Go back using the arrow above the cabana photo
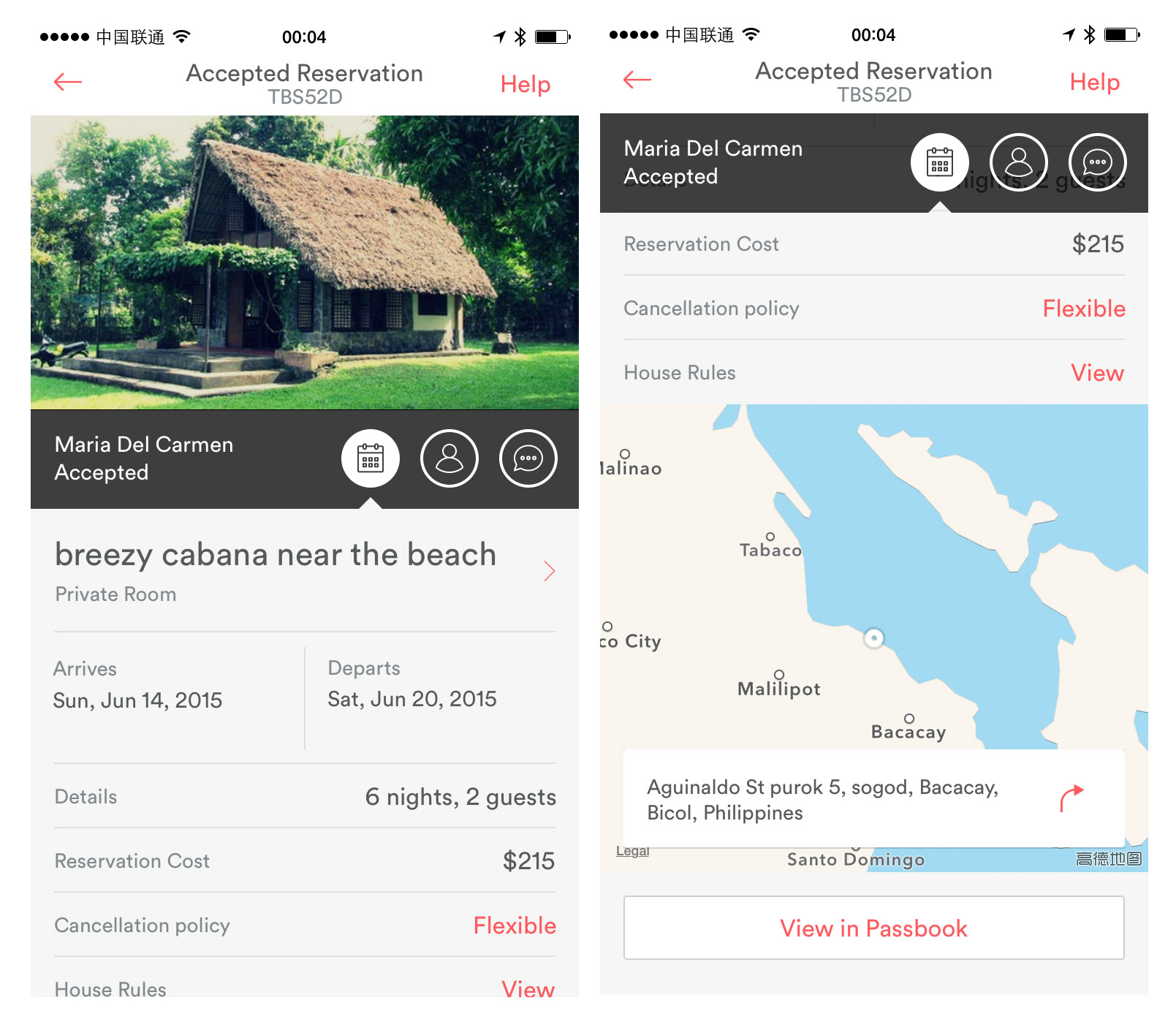1176x1014 pixels. (68, 82)
